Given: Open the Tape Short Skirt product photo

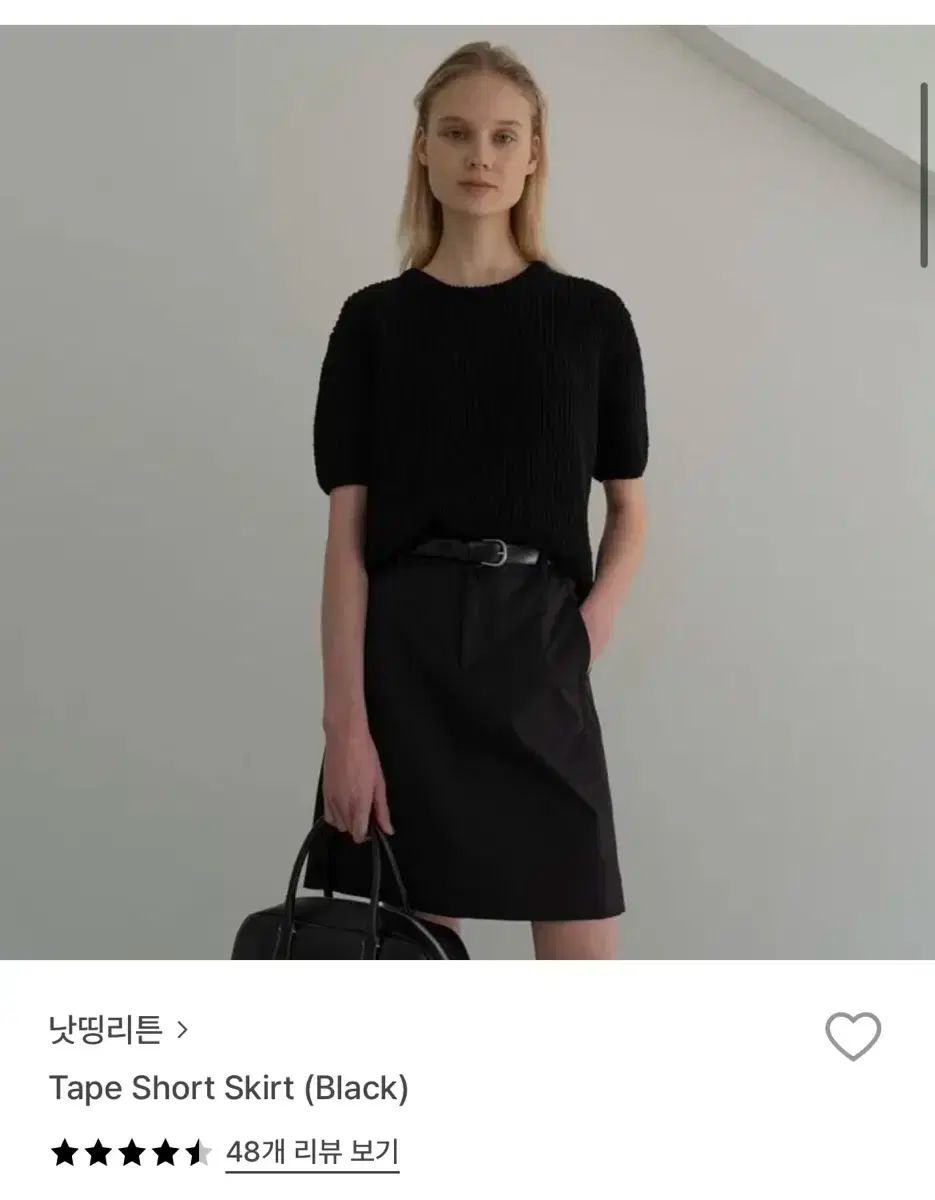Looking at the screenshot, I should coord(467,492).
